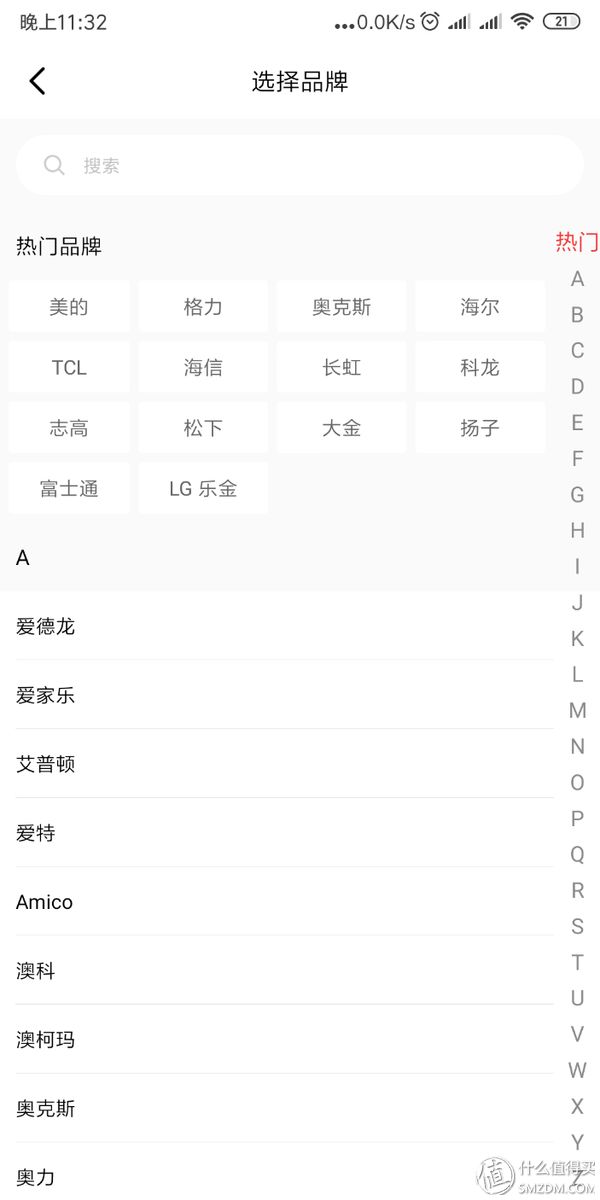Open the 爱德龙 brand row
The image size is (600, 1200).
pyautogui.click(x=285, y=626)
